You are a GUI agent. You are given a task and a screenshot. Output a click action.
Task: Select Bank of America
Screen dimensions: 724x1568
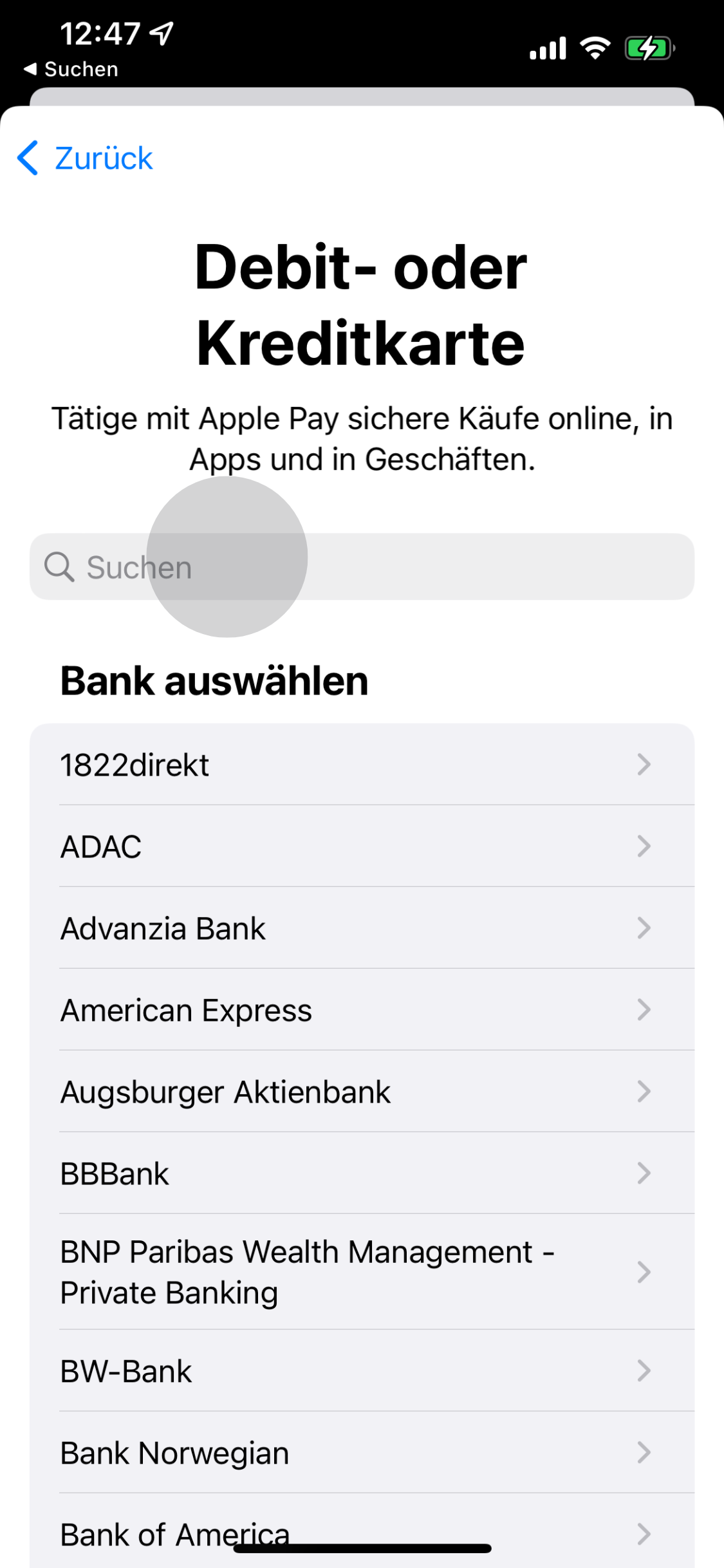tap(362, 1532)
